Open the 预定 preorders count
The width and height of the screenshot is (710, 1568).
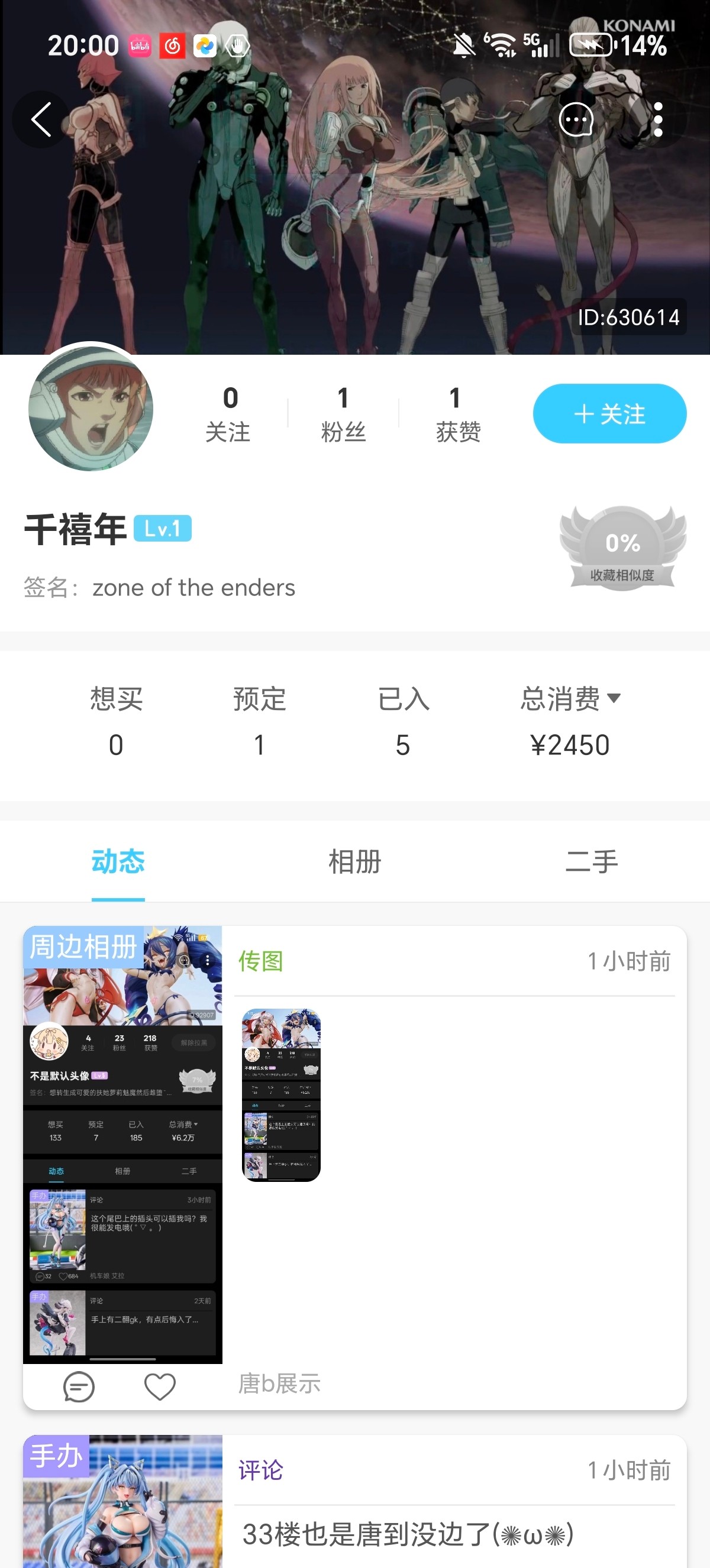(x=259, y=722)
